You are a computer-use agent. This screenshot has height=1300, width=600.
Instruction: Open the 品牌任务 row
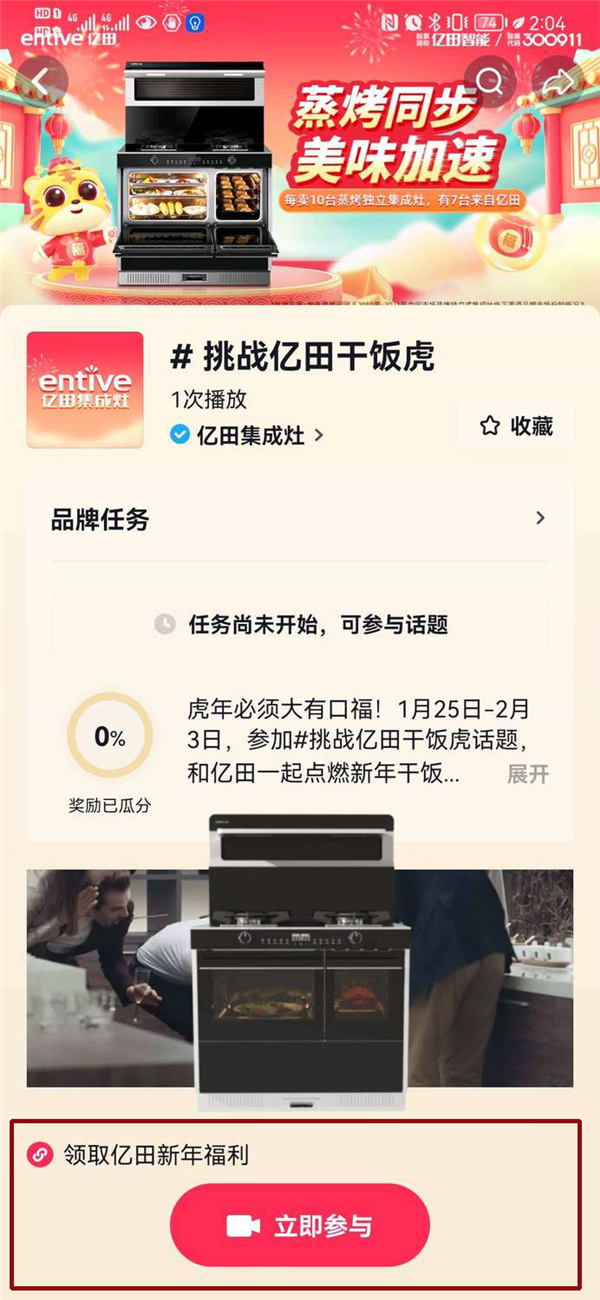300,519
